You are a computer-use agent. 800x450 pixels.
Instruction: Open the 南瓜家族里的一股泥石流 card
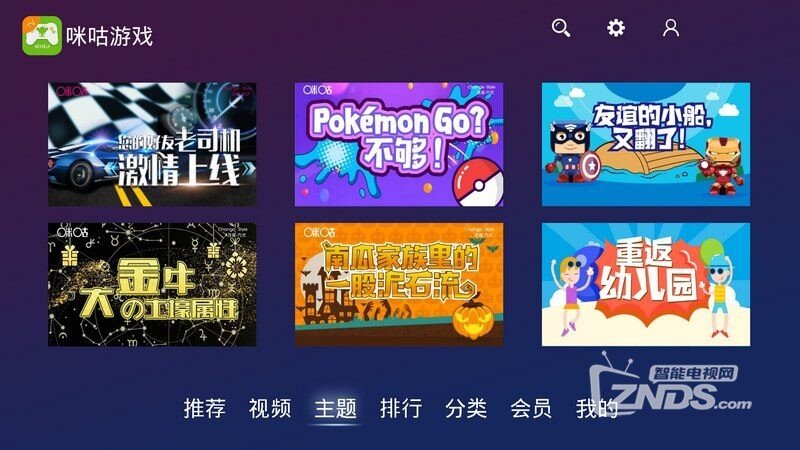400,284
